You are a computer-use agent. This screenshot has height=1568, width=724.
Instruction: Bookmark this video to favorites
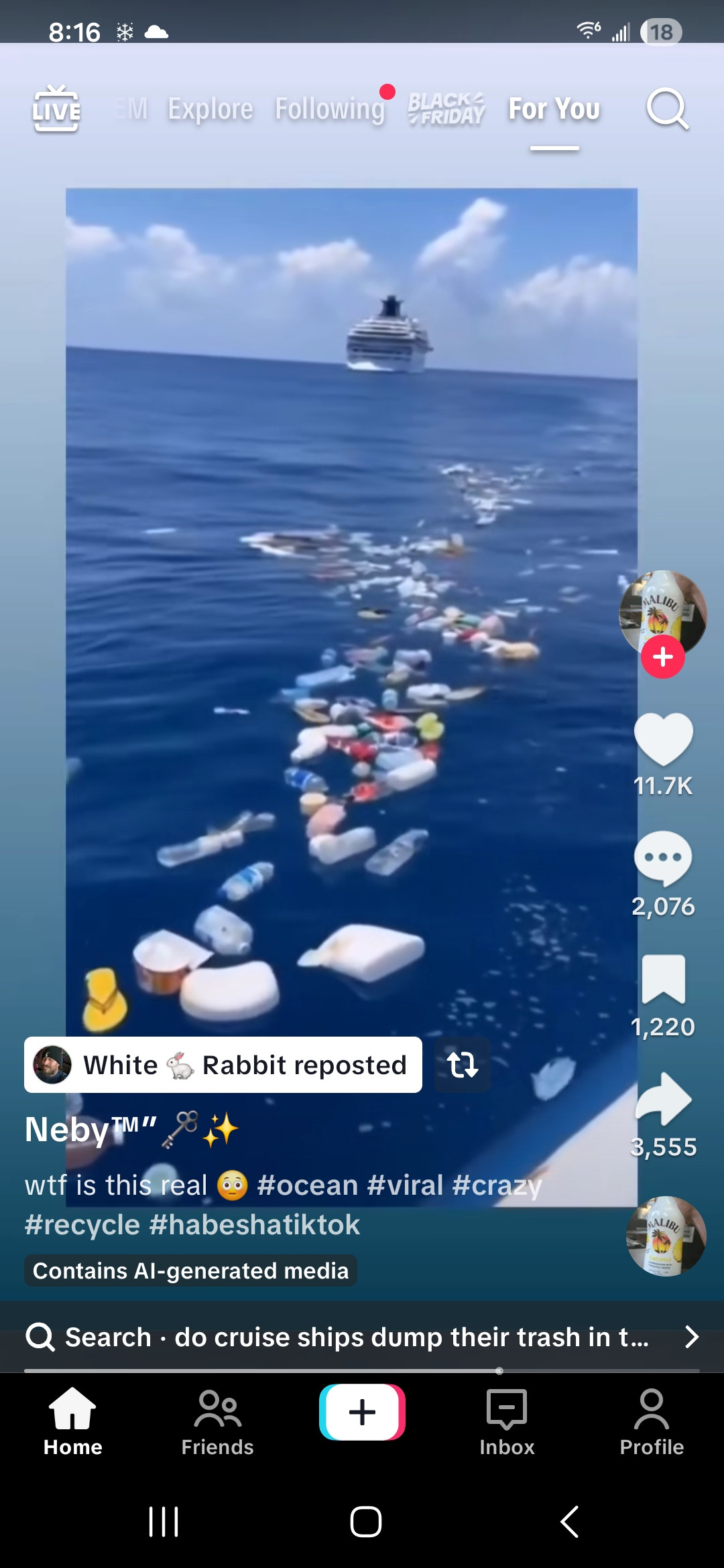coord(663,979)
